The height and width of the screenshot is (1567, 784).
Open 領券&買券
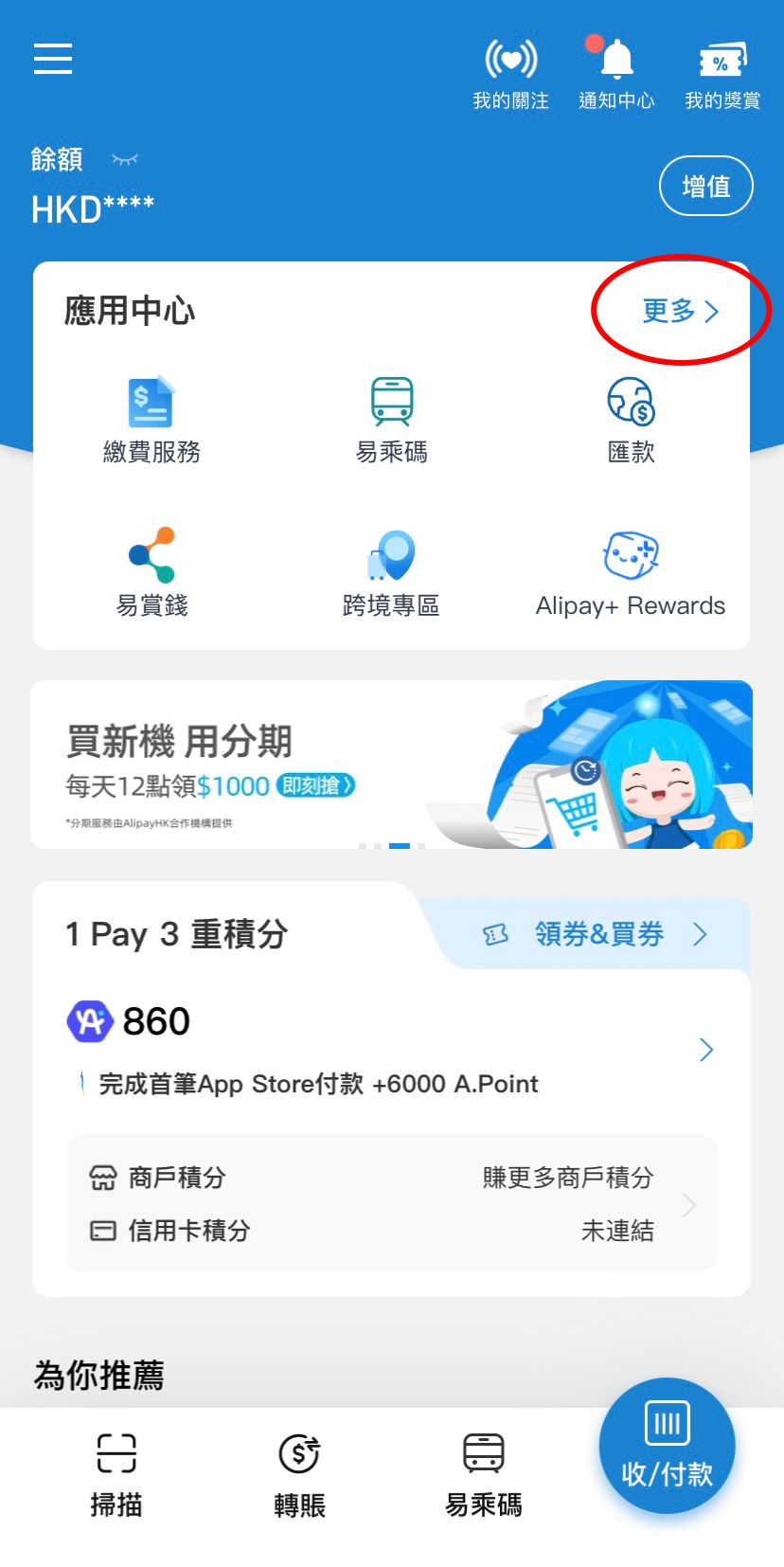coord(597,934)
